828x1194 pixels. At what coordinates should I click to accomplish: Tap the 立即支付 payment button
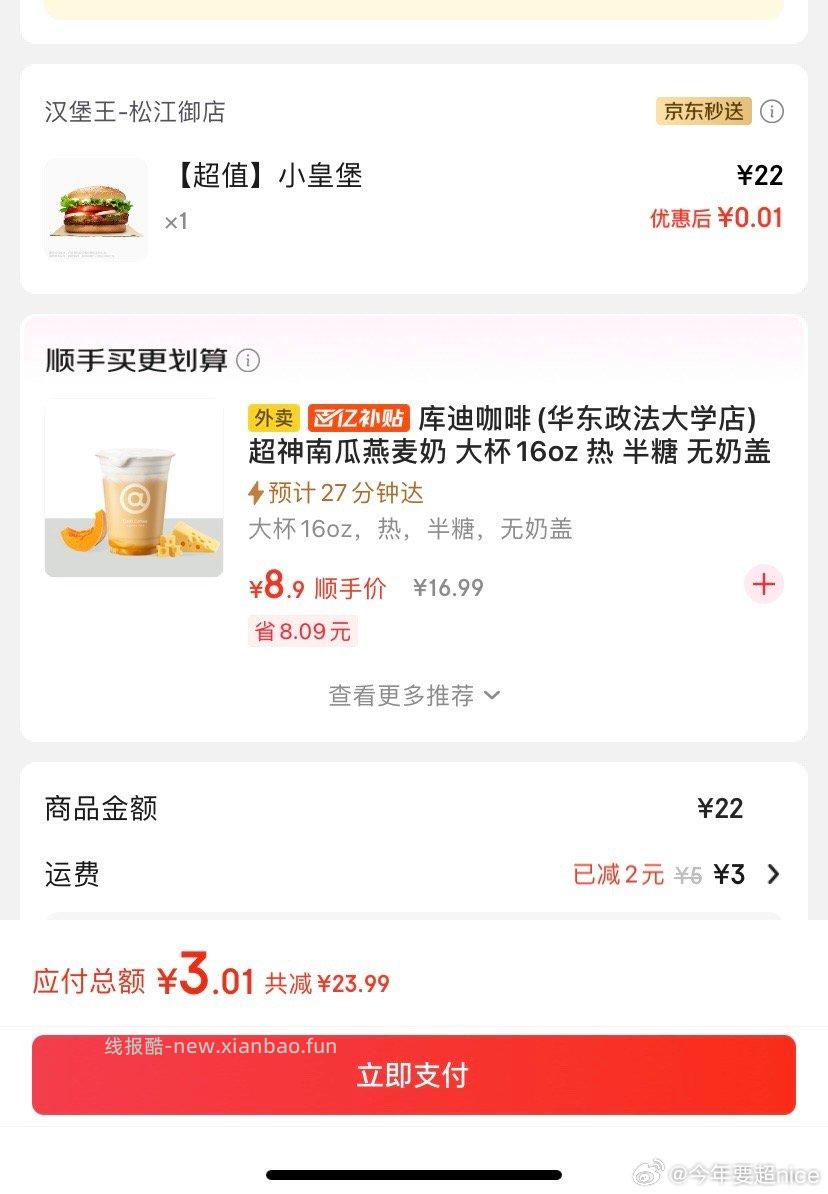pos(414,1074)
